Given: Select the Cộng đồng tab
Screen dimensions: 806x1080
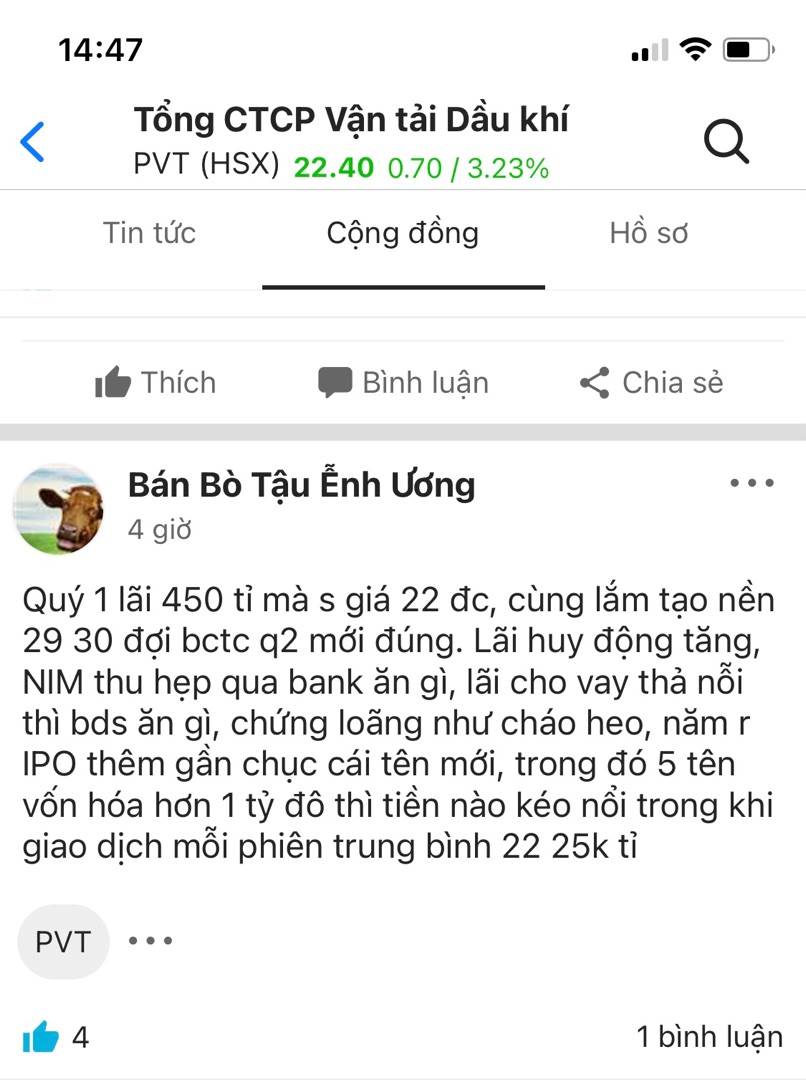Looking at the screenshot, I should (x=403, y=234).
